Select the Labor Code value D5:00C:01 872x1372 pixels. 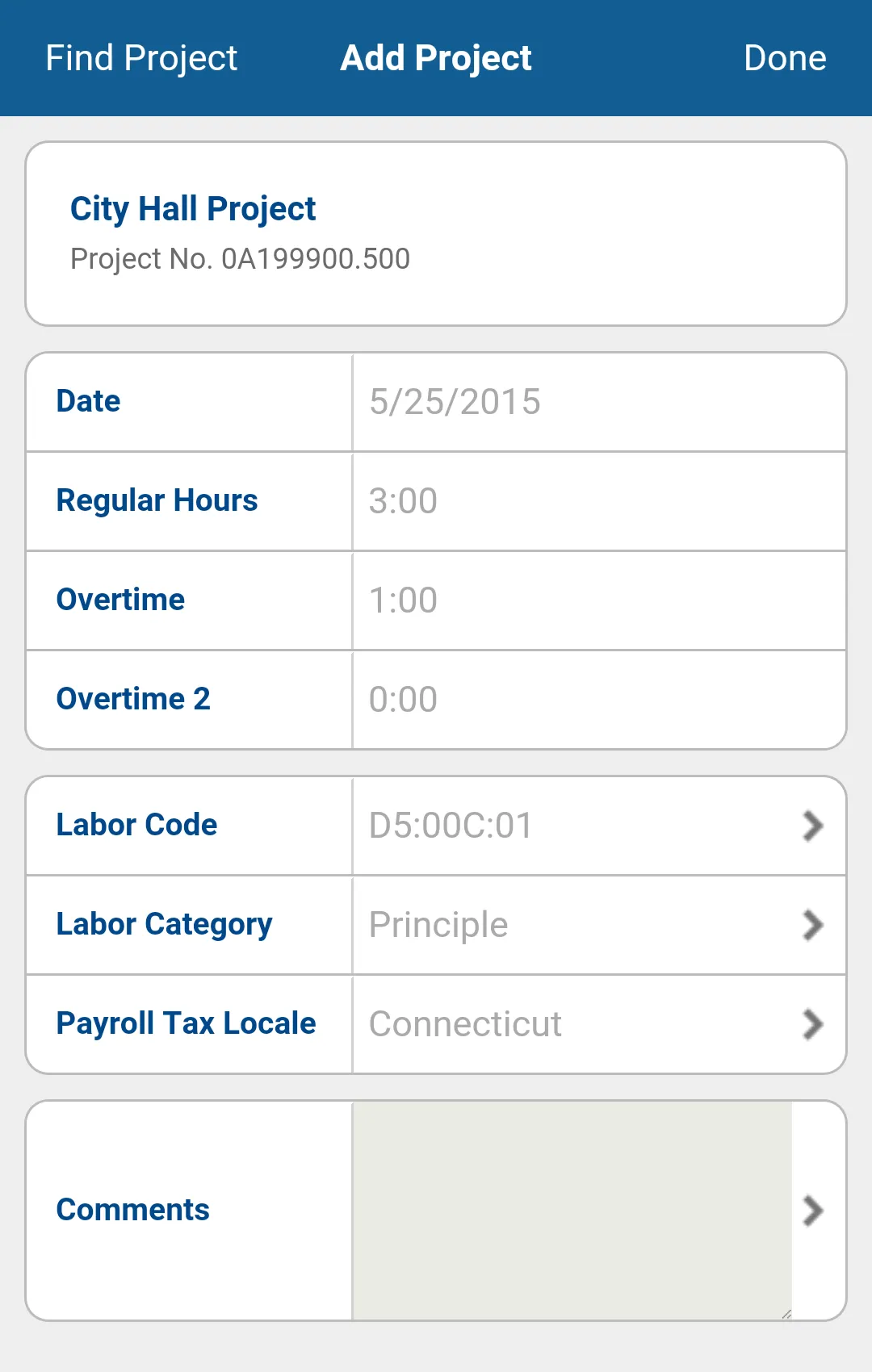[x=450, y=825]
